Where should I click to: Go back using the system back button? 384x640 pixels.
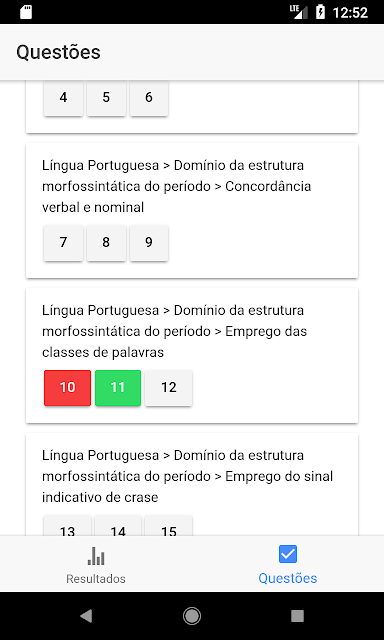click(86, 616)
